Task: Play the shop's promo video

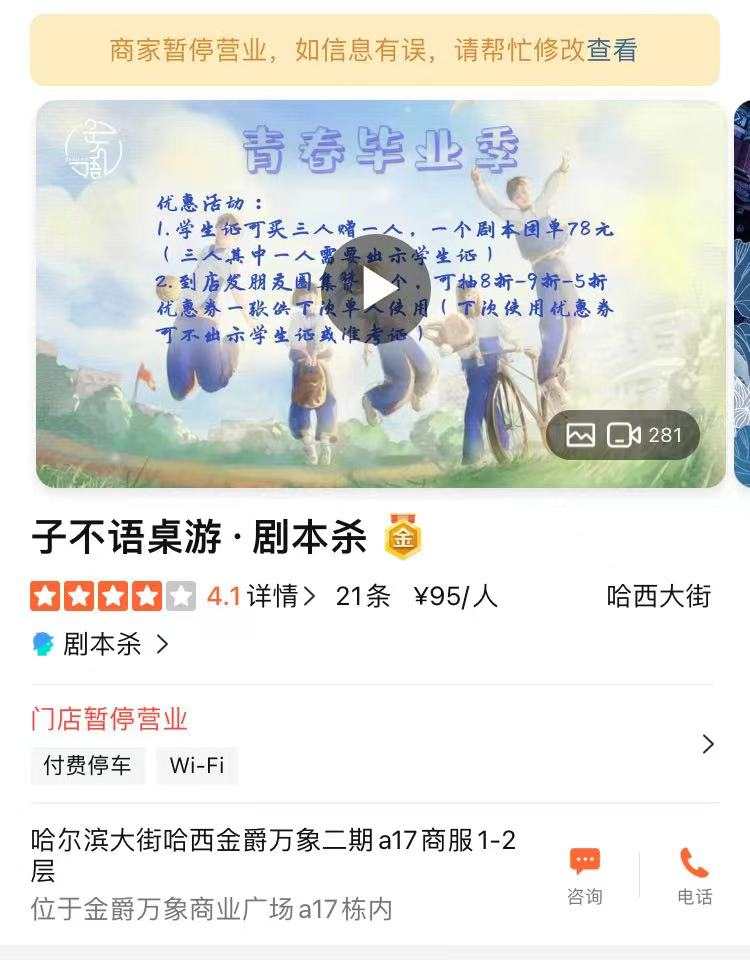Action: [380, 290]
